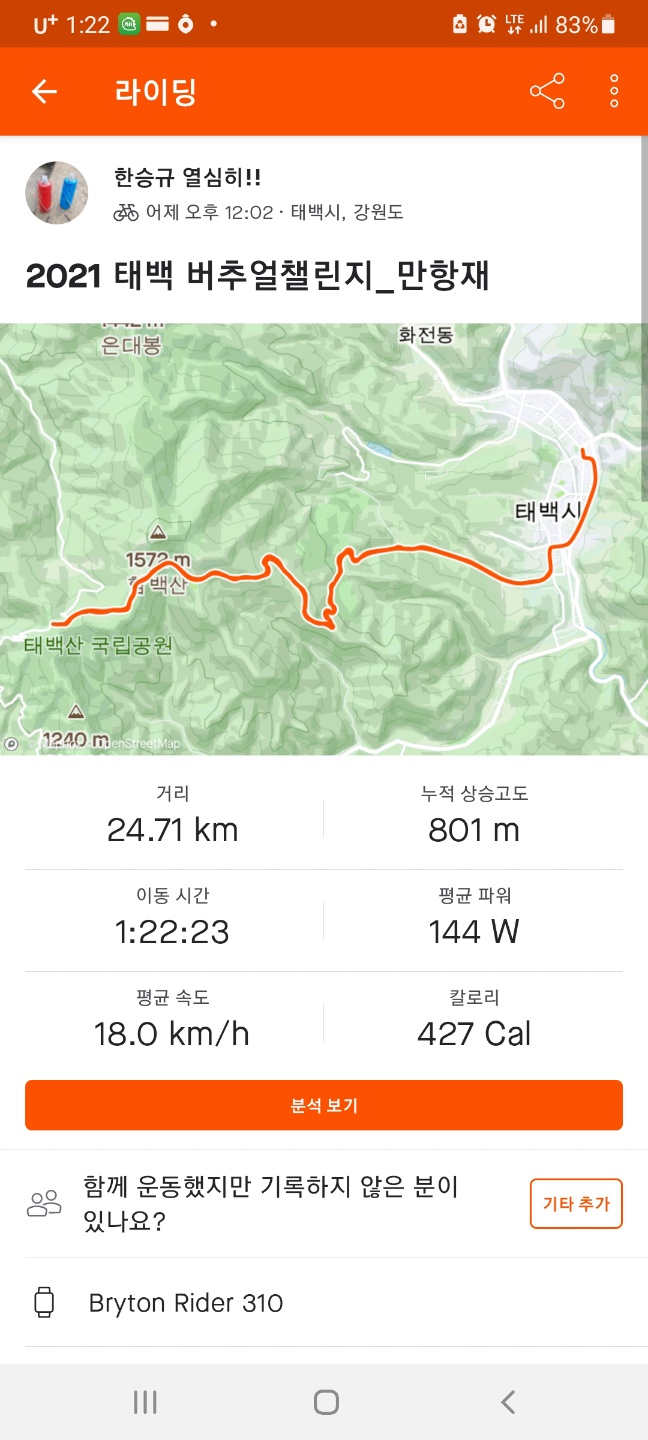
Task: Open the ride route map
Action: click(322, 538)
